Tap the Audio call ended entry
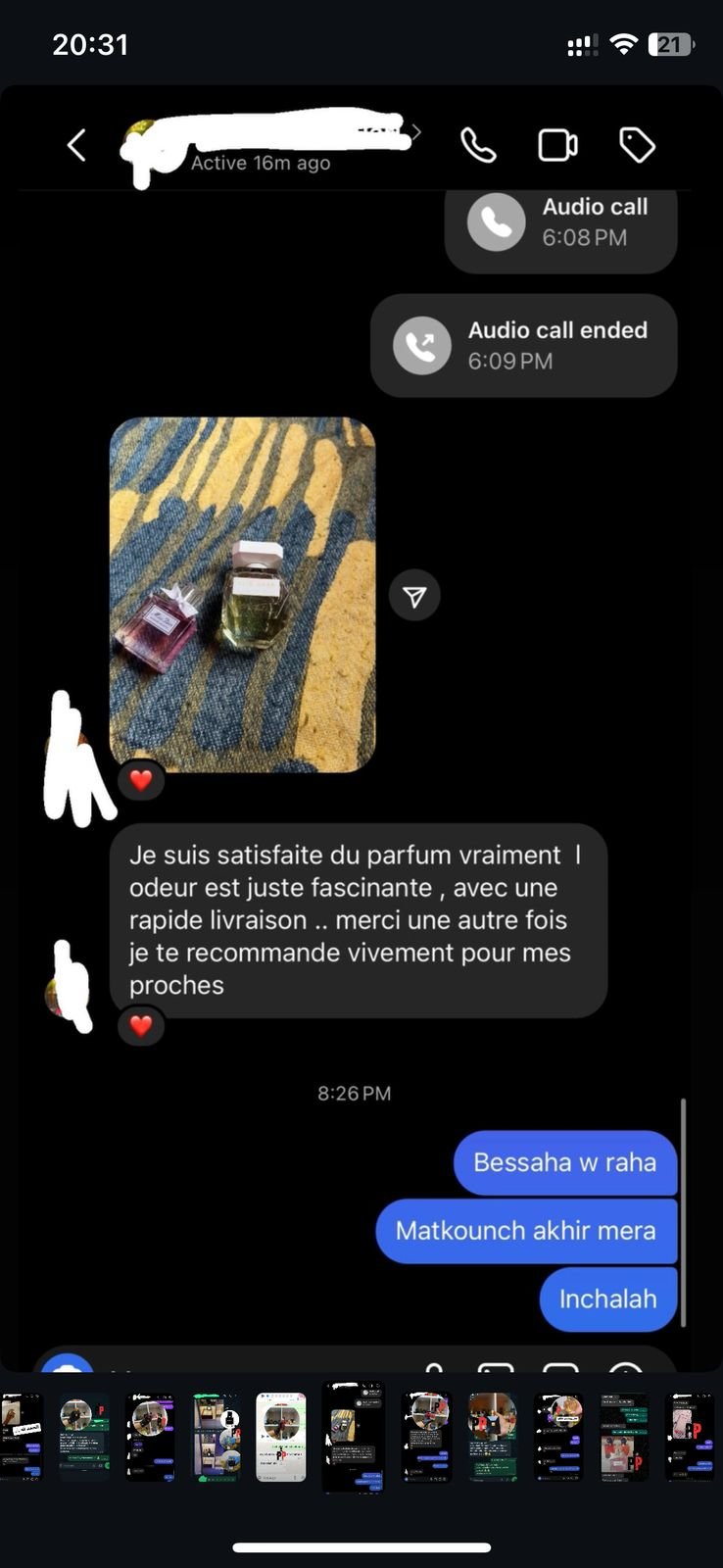 (524, 345)
